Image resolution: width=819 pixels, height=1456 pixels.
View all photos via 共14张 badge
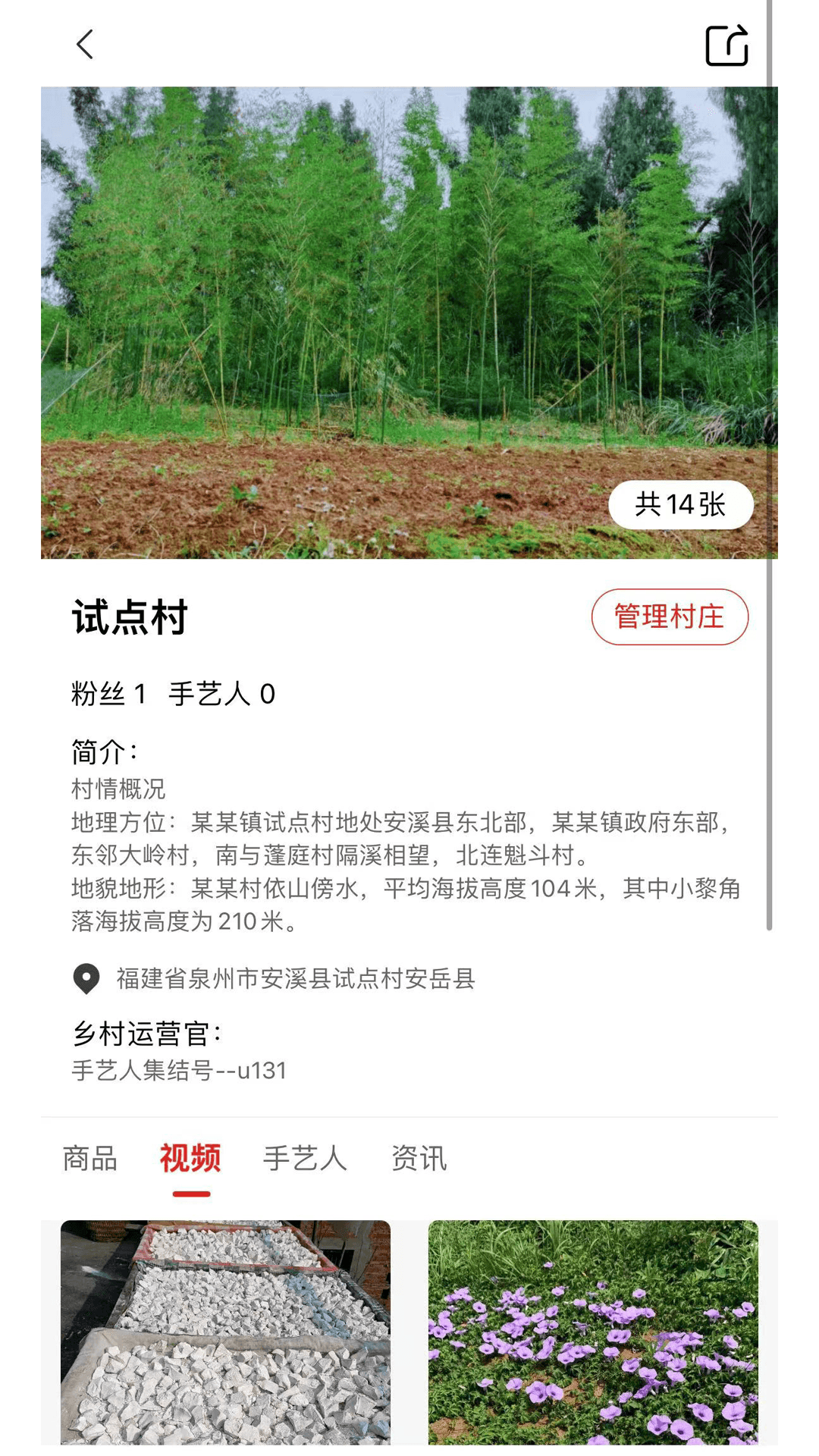[680, 504]
